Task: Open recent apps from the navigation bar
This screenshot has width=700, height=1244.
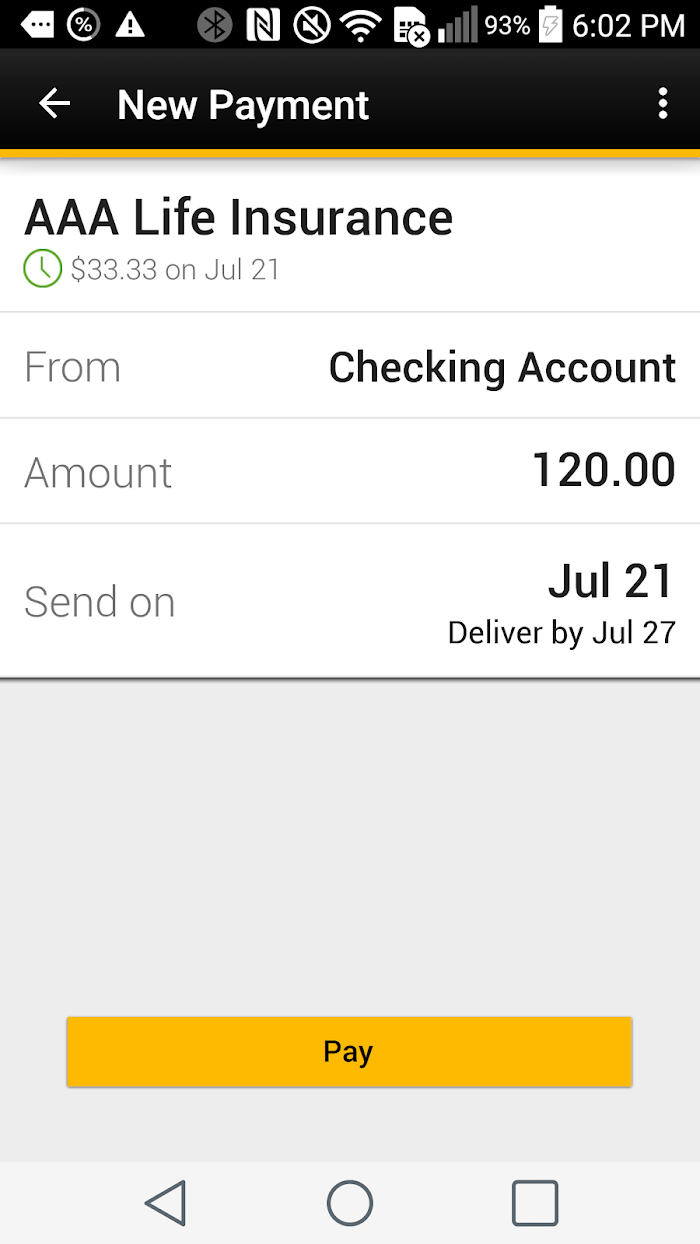Action: 535,1202
